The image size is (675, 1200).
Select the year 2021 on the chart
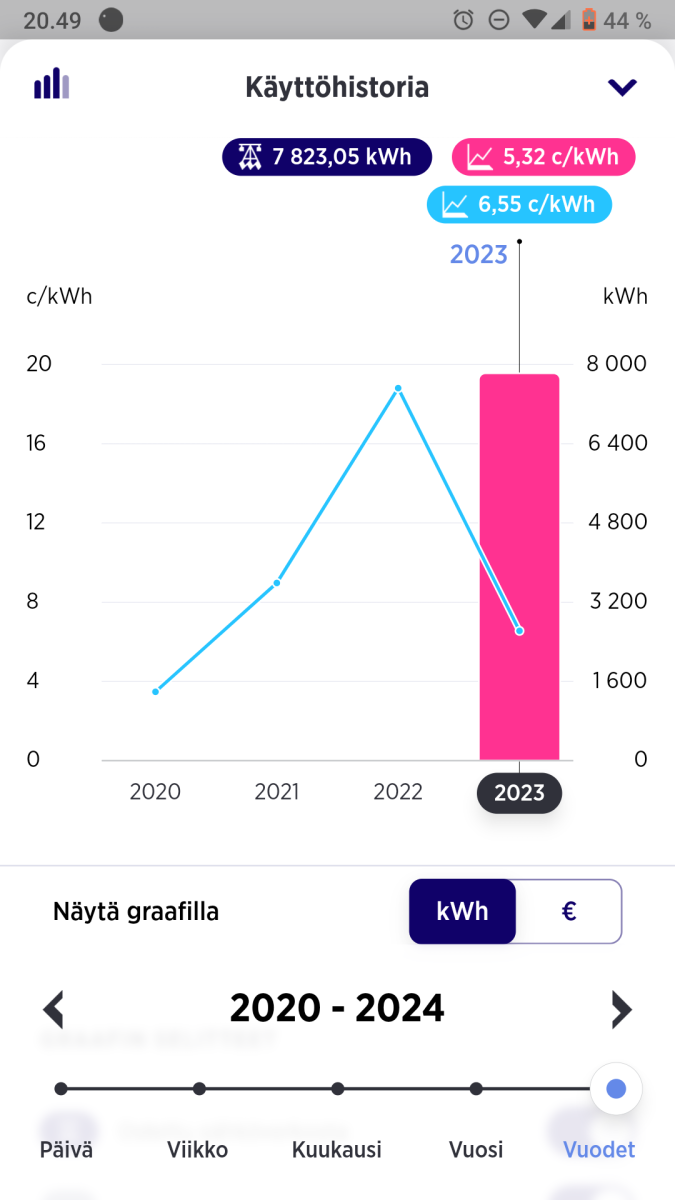coord(277,792)
